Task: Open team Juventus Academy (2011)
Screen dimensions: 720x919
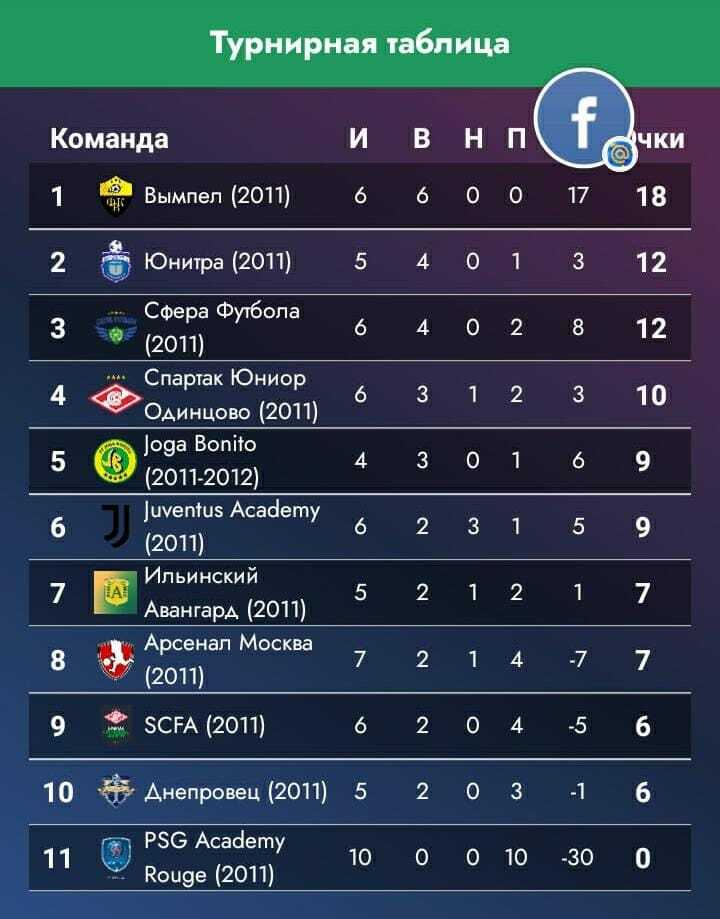Action: (x=231, y=526)
